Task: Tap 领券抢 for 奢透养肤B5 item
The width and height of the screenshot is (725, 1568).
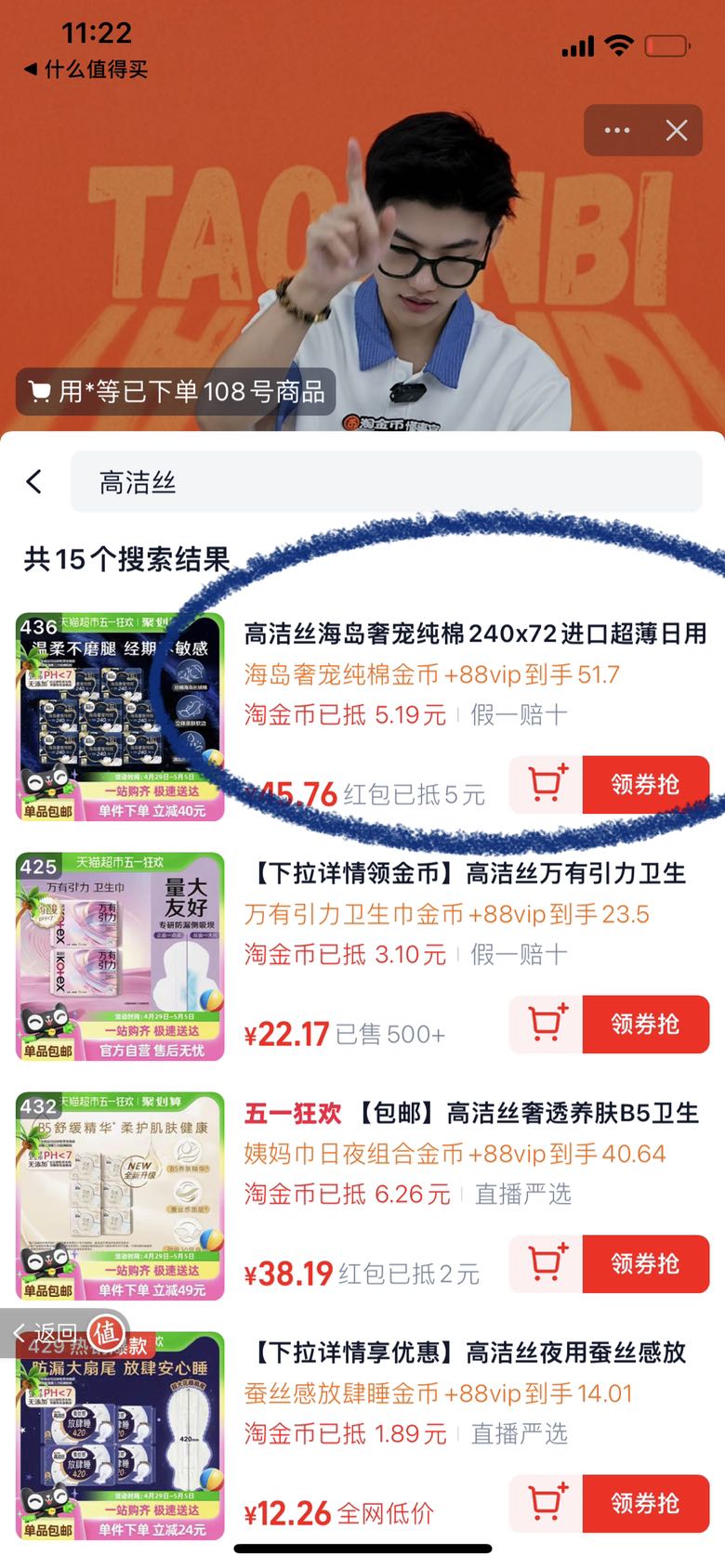Action: click(645, 1264)
